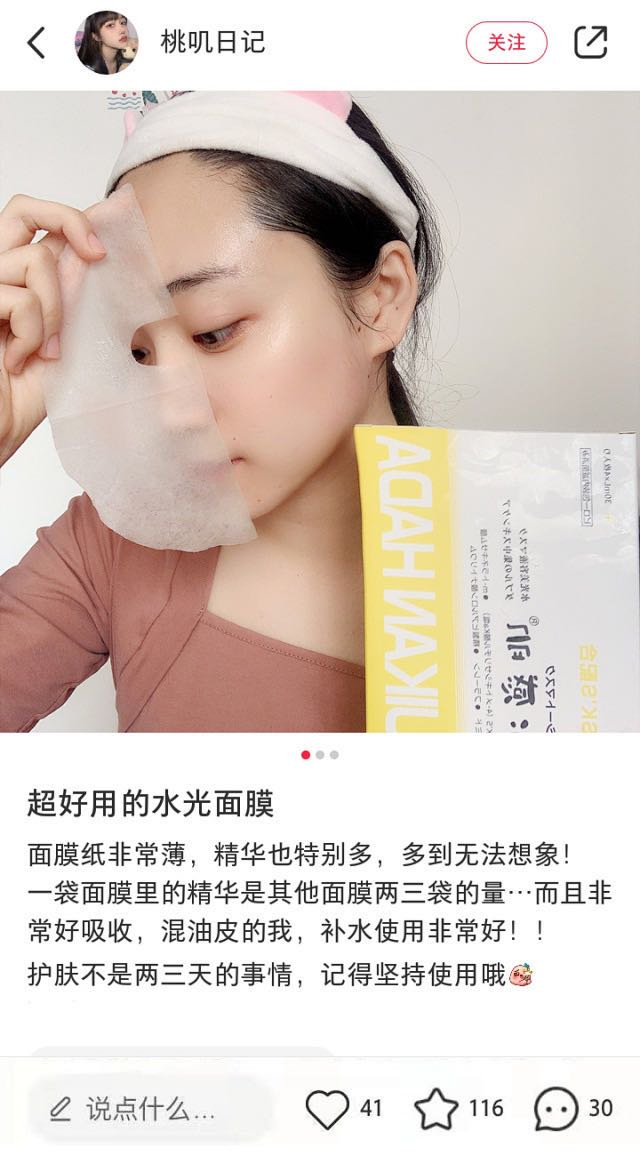Share this post via share icon
Screen dimensions: 640x1156
[590, 42]
